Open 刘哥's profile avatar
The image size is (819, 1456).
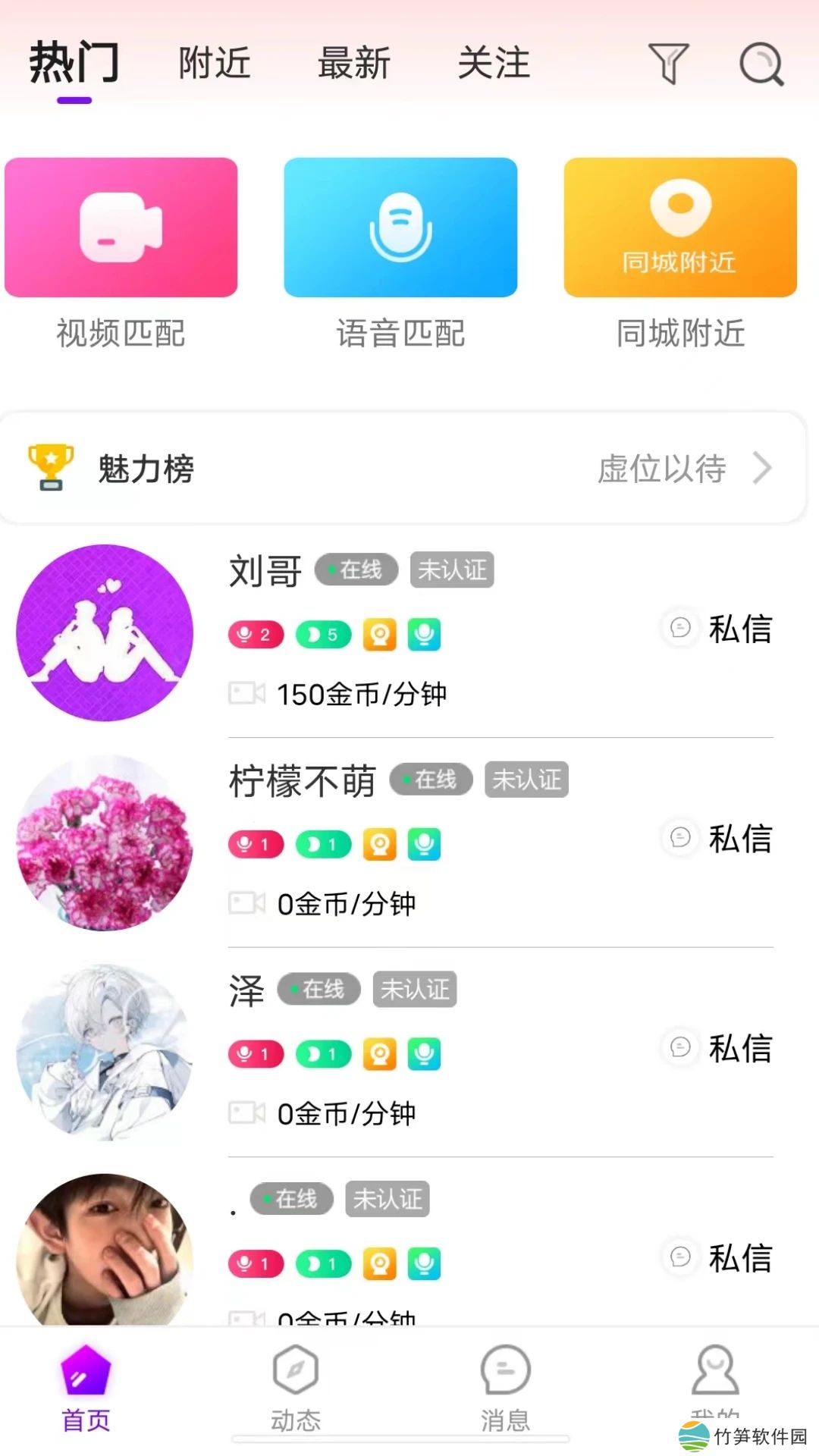[105, 632]
